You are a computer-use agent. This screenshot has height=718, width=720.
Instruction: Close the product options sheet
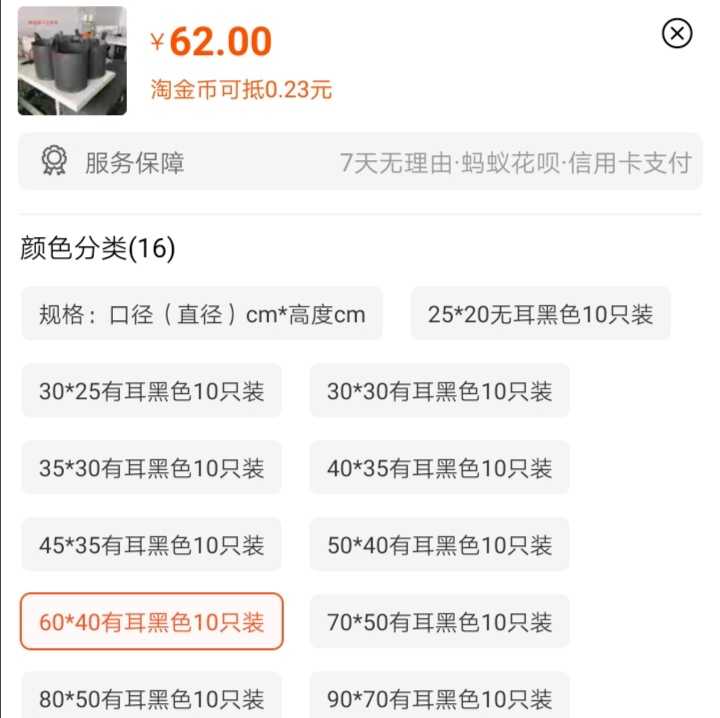677,34
